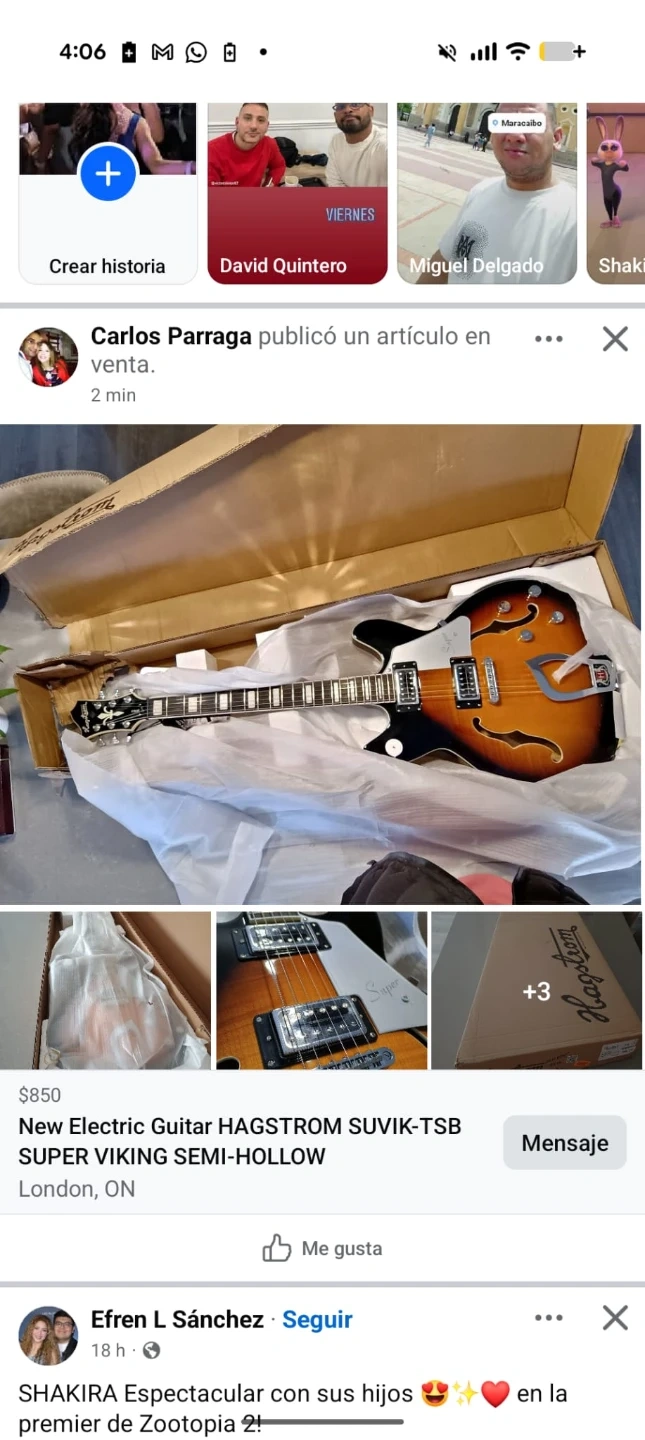
Task: Open Carlos Parraga's profile picture
Action: [x=48, y=356]
